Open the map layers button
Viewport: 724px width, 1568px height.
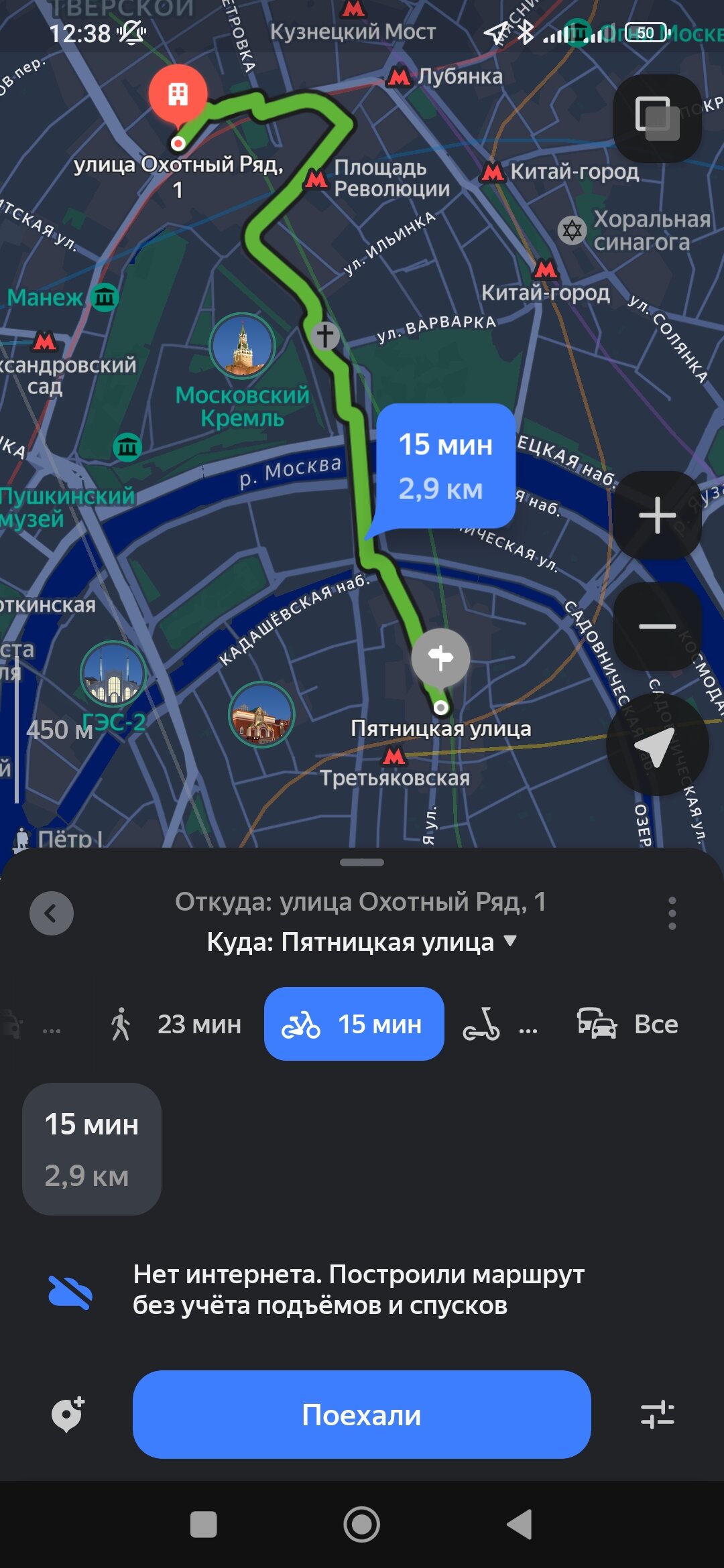(x=657, y=119)
